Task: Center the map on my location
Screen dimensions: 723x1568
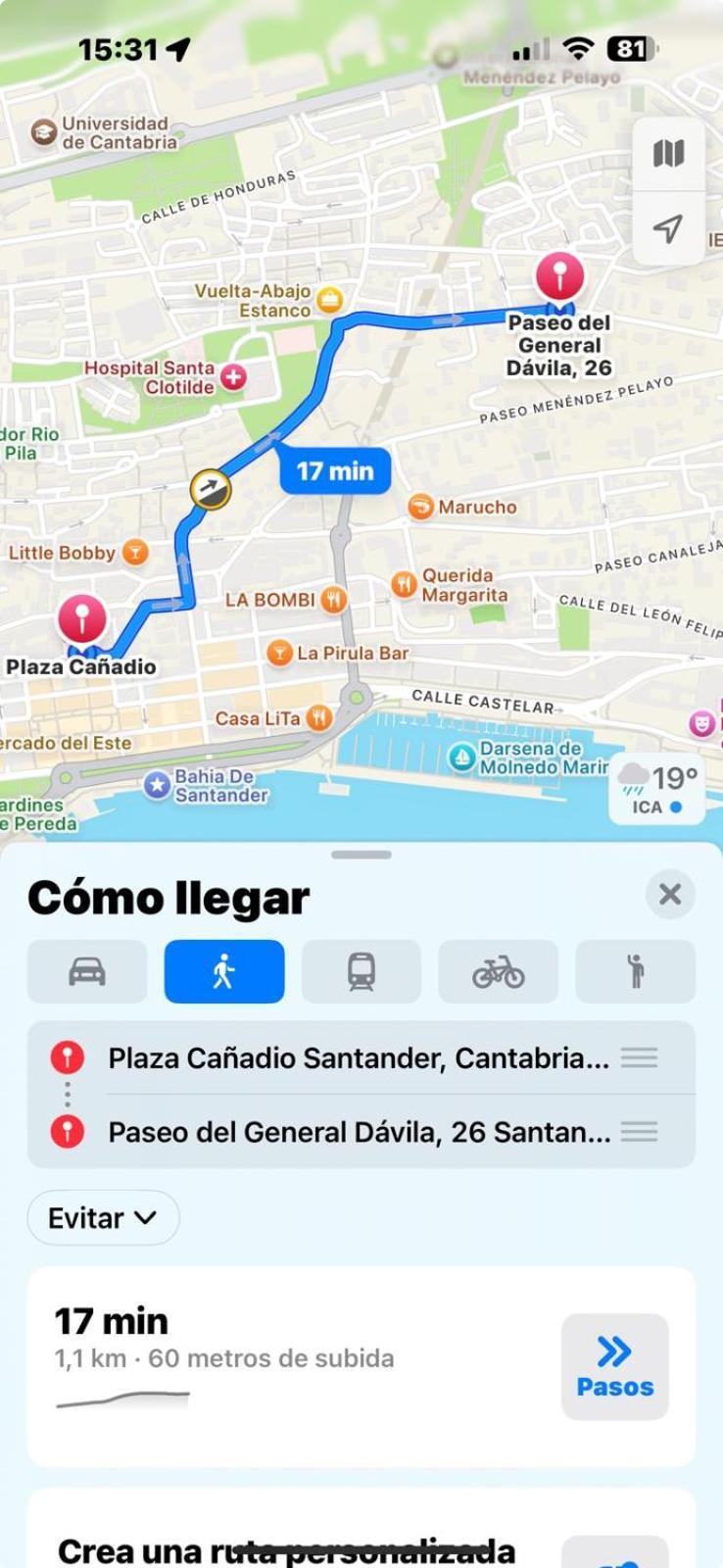Action: tap(668, 229)
